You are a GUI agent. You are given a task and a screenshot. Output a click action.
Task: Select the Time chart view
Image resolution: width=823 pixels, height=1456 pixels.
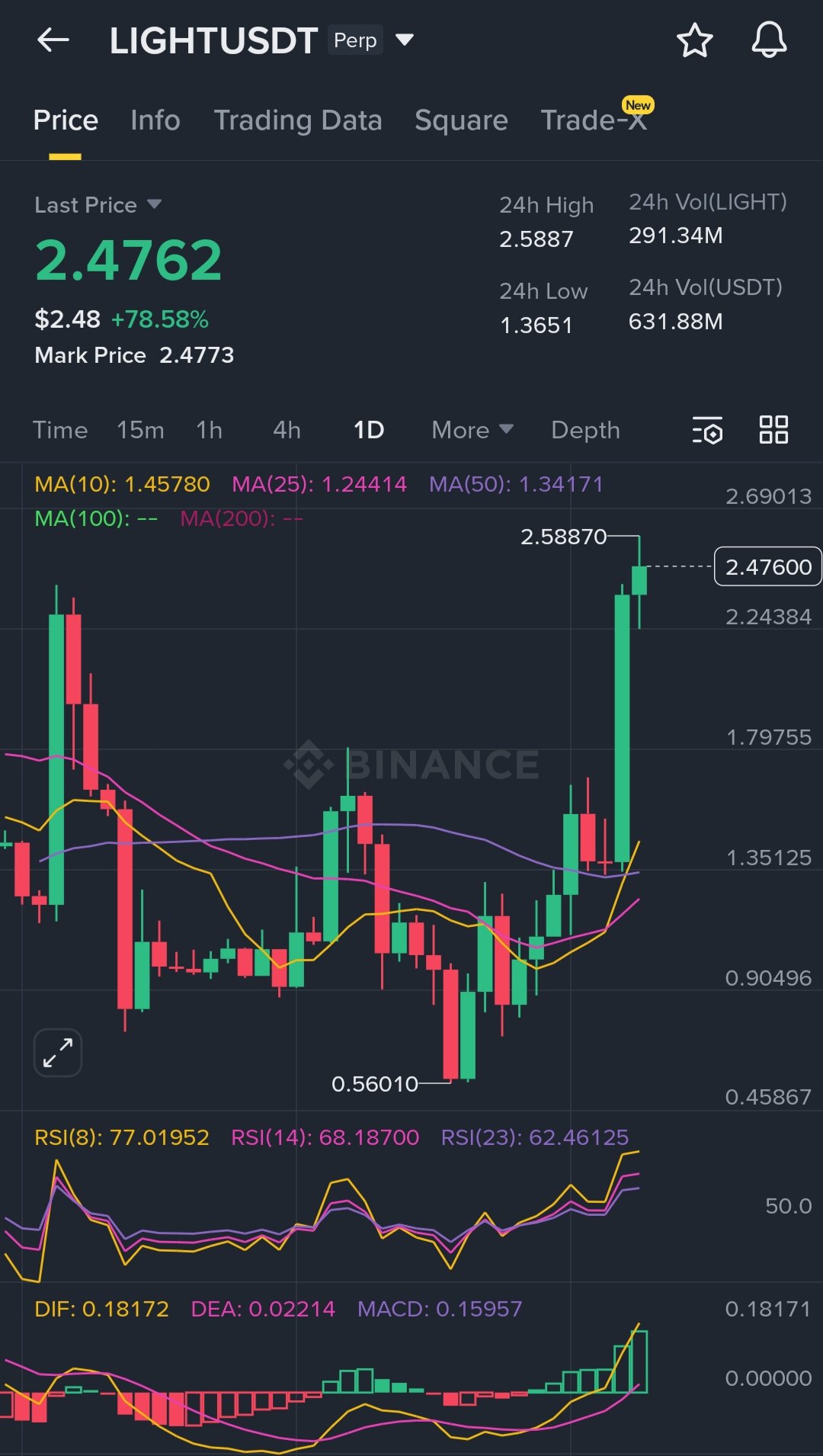(x=60, y=430)
